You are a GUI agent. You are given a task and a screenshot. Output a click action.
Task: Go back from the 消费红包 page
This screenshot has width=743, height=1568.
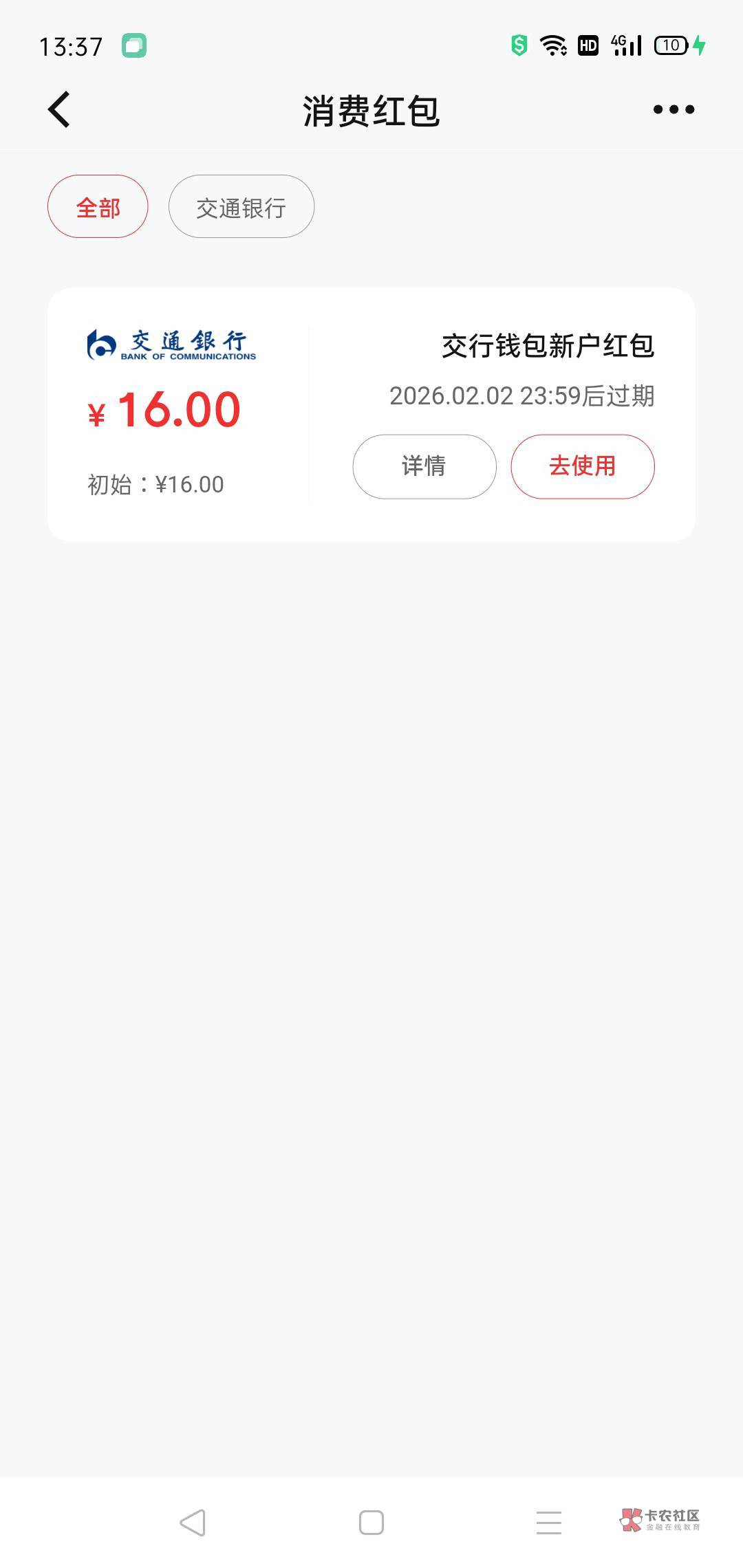pos(59,110)
